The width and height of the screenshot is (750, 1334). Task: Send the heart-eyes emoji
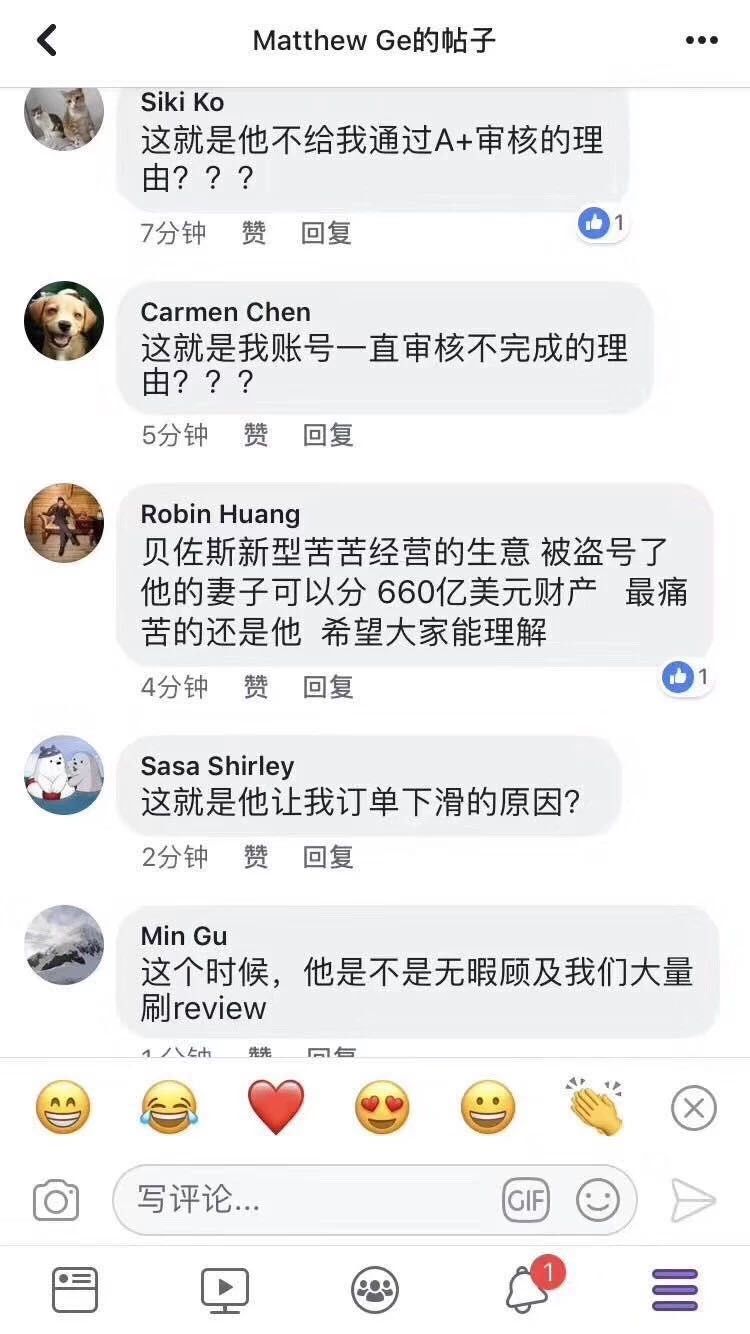click(x=383, y=1108)
